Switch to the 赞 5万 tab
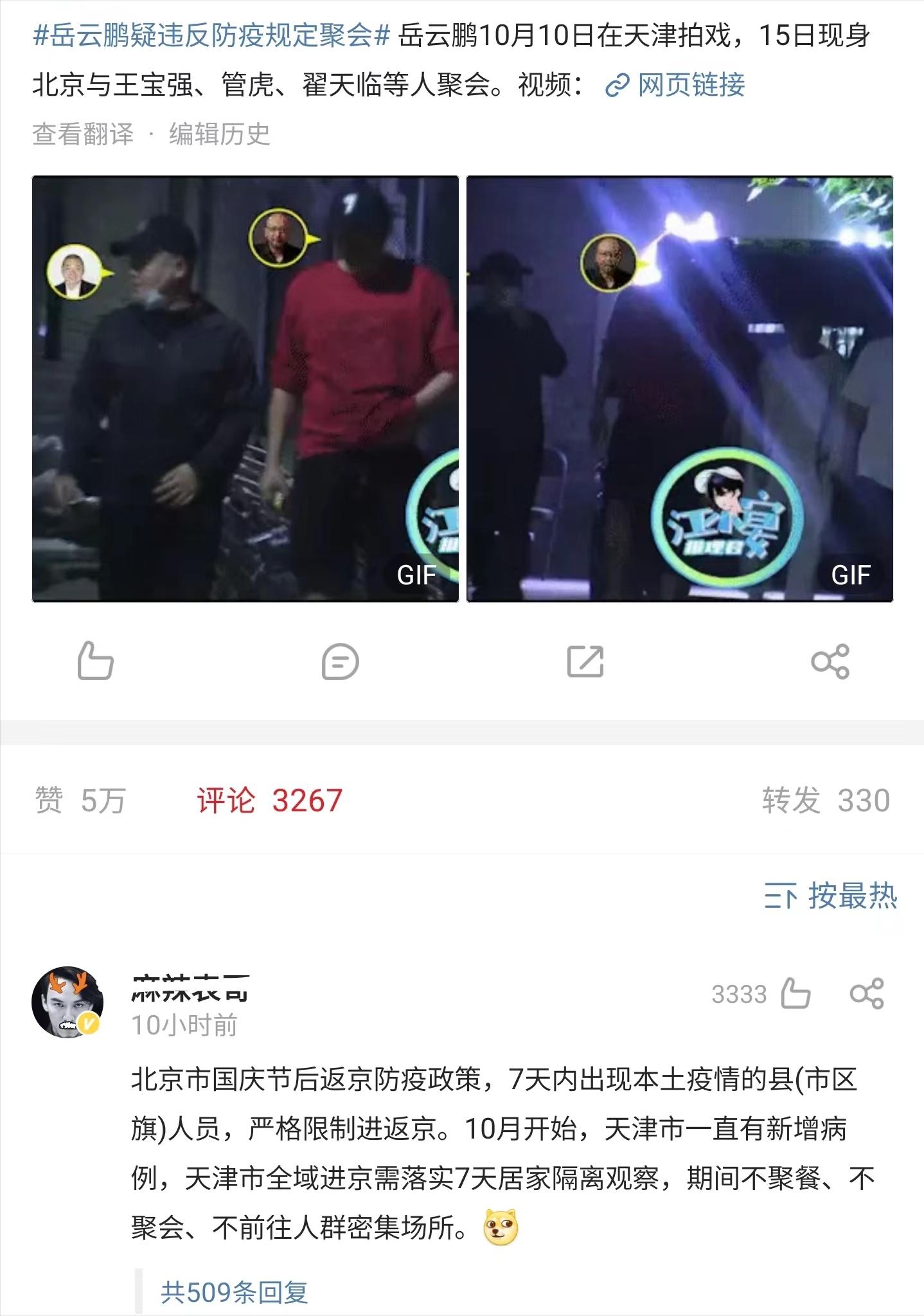Screen dimensions: 924x1316 click(x=80, y=800)
